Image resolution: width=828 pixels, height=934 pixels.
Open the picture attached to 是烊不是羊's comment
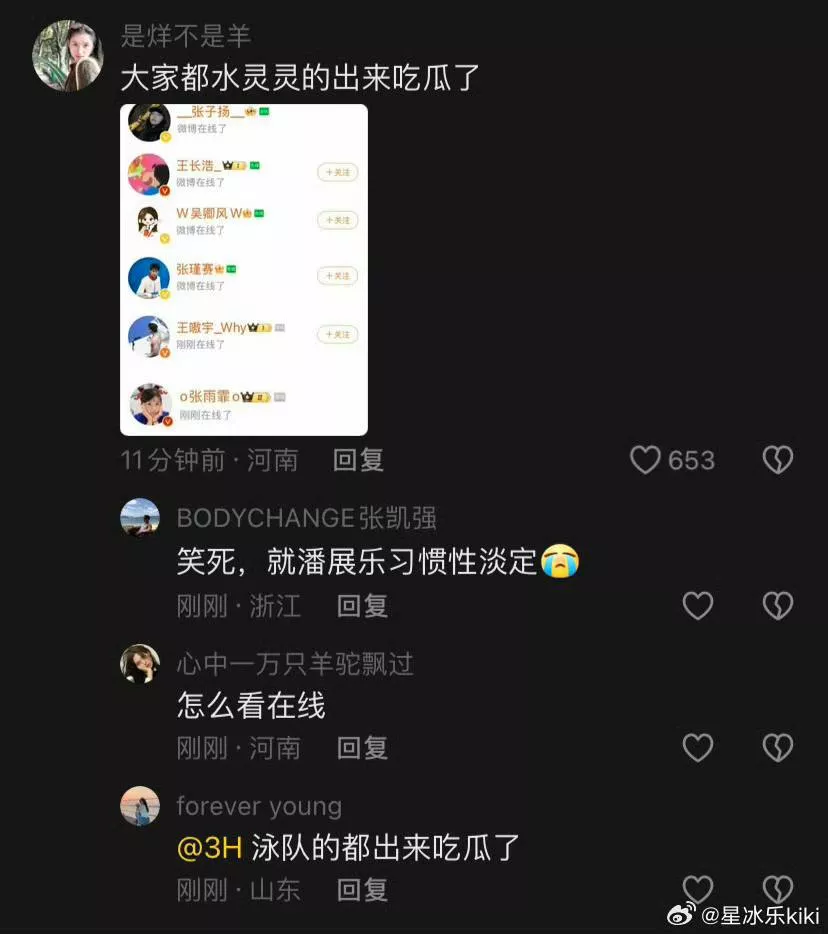pyautogui.click(x=244, y=270)
